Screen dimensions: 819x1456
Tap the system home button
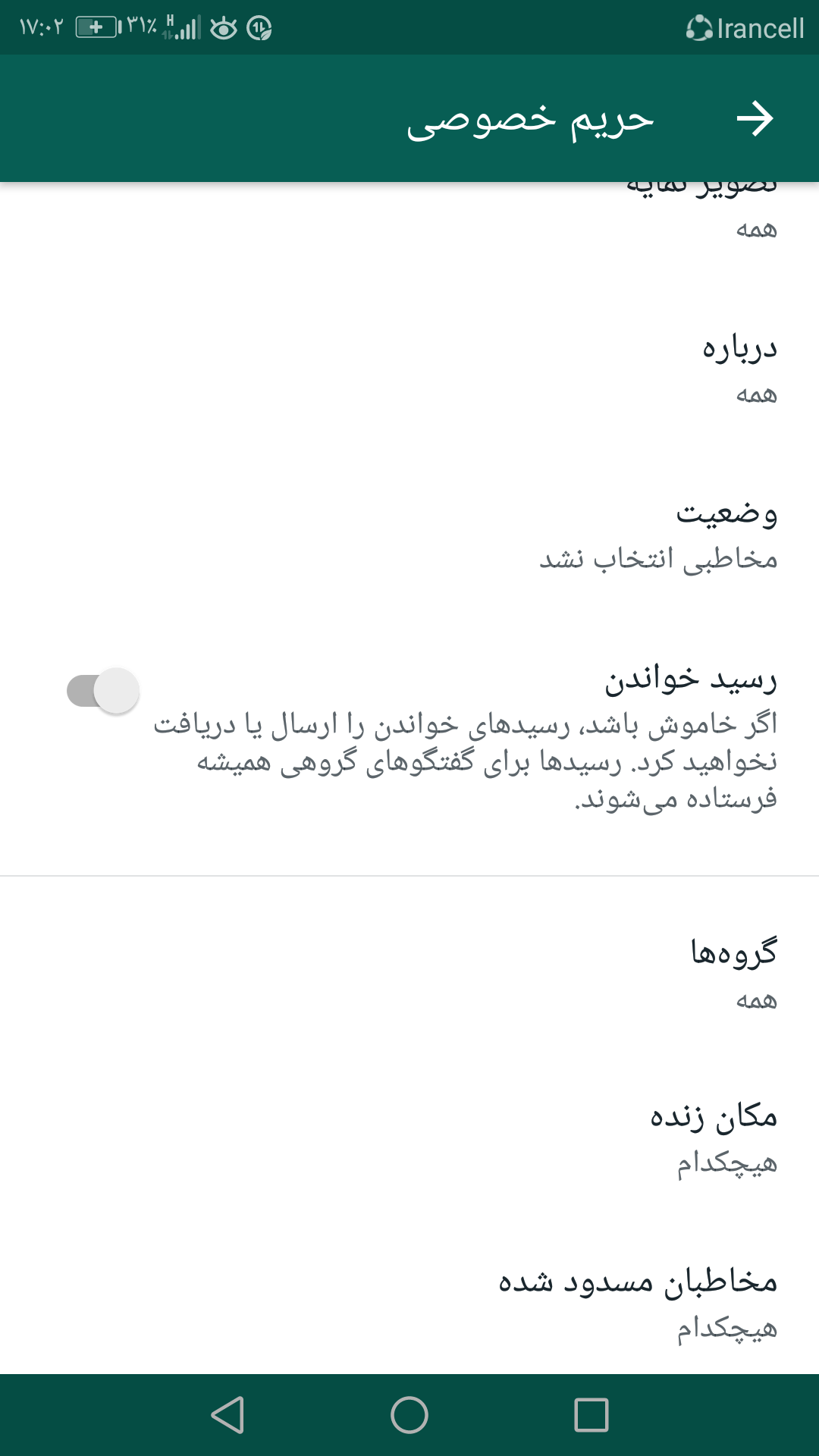(x=409, y=1415)
